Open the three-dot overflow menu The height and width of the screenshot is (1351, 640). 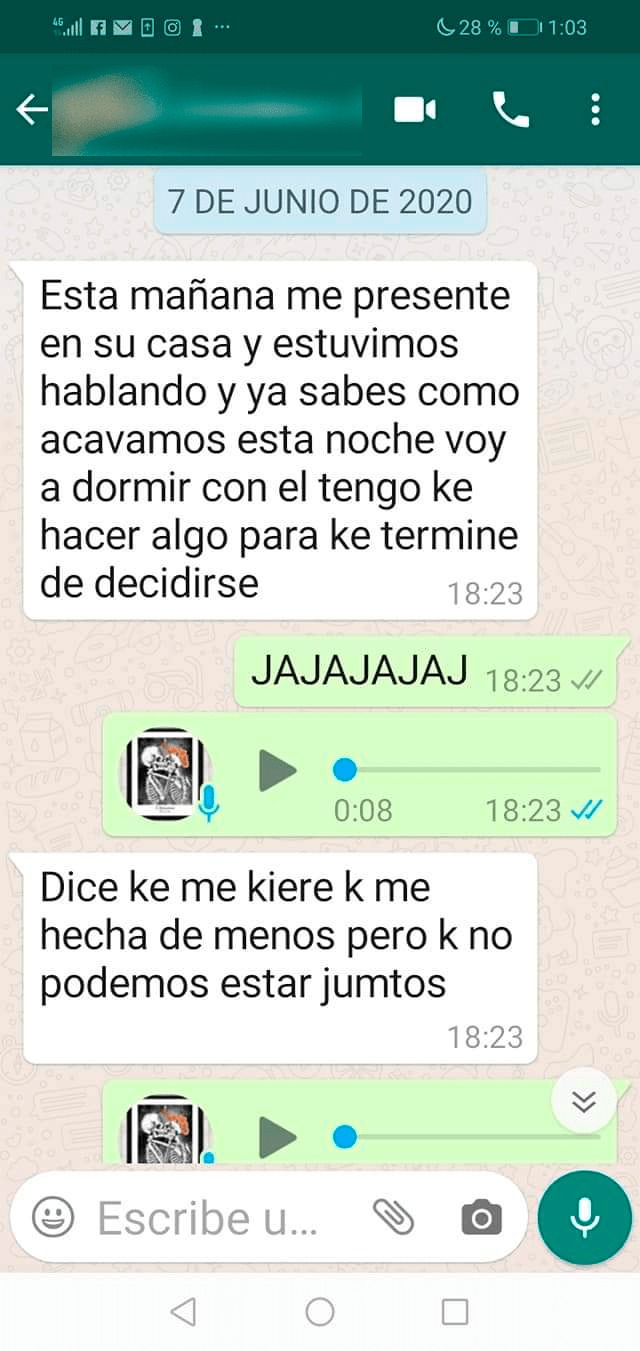coord(595,110)
